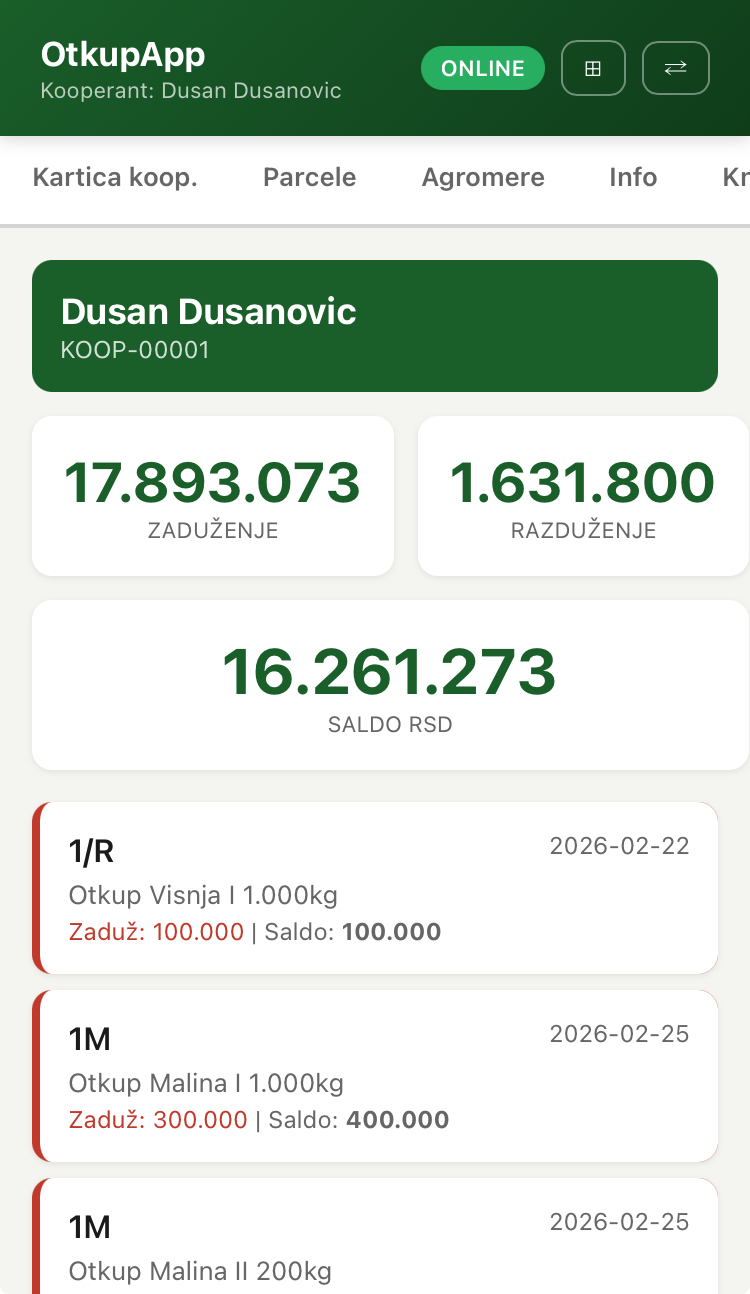
Task: Open the Agromere tab
Action: tap(483, 177)
